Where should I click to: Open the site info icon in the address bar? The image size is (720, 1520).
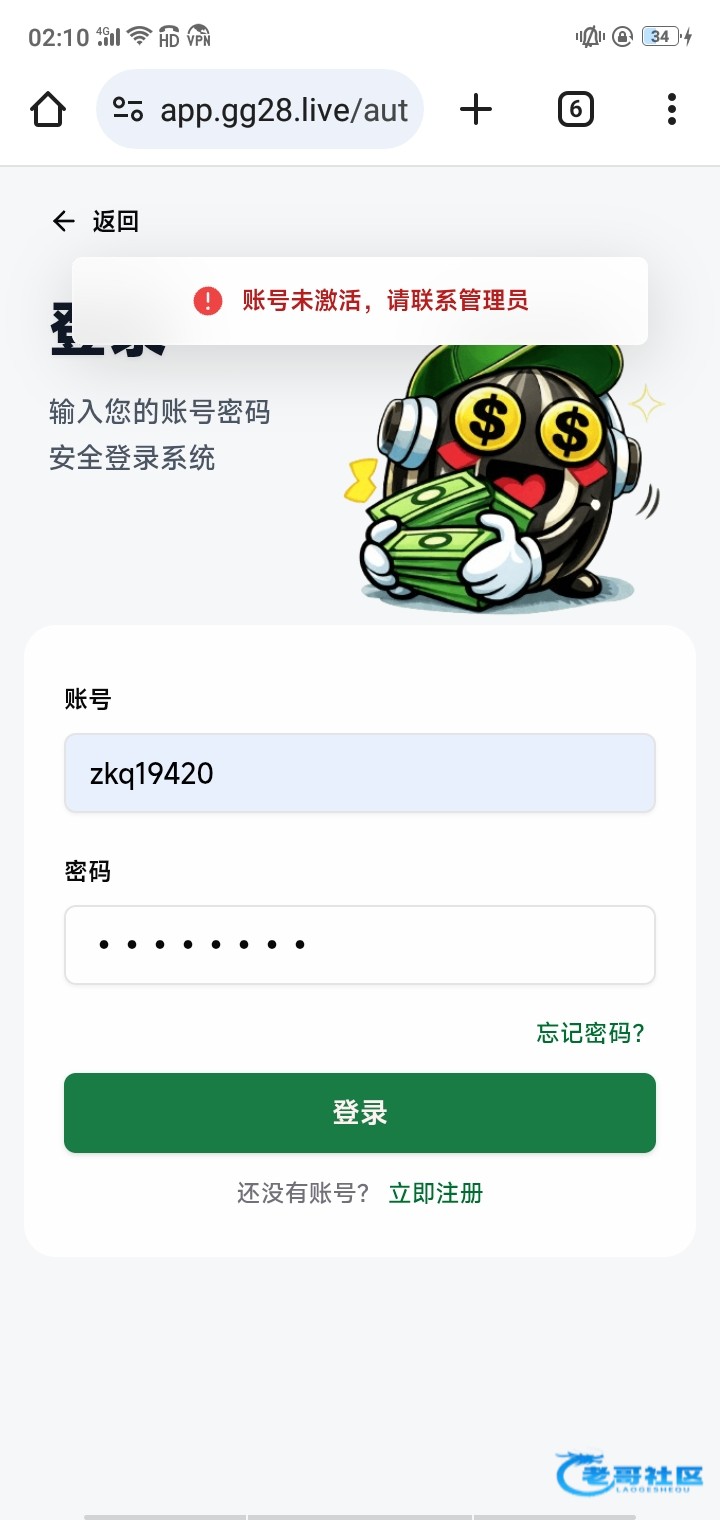128,109
